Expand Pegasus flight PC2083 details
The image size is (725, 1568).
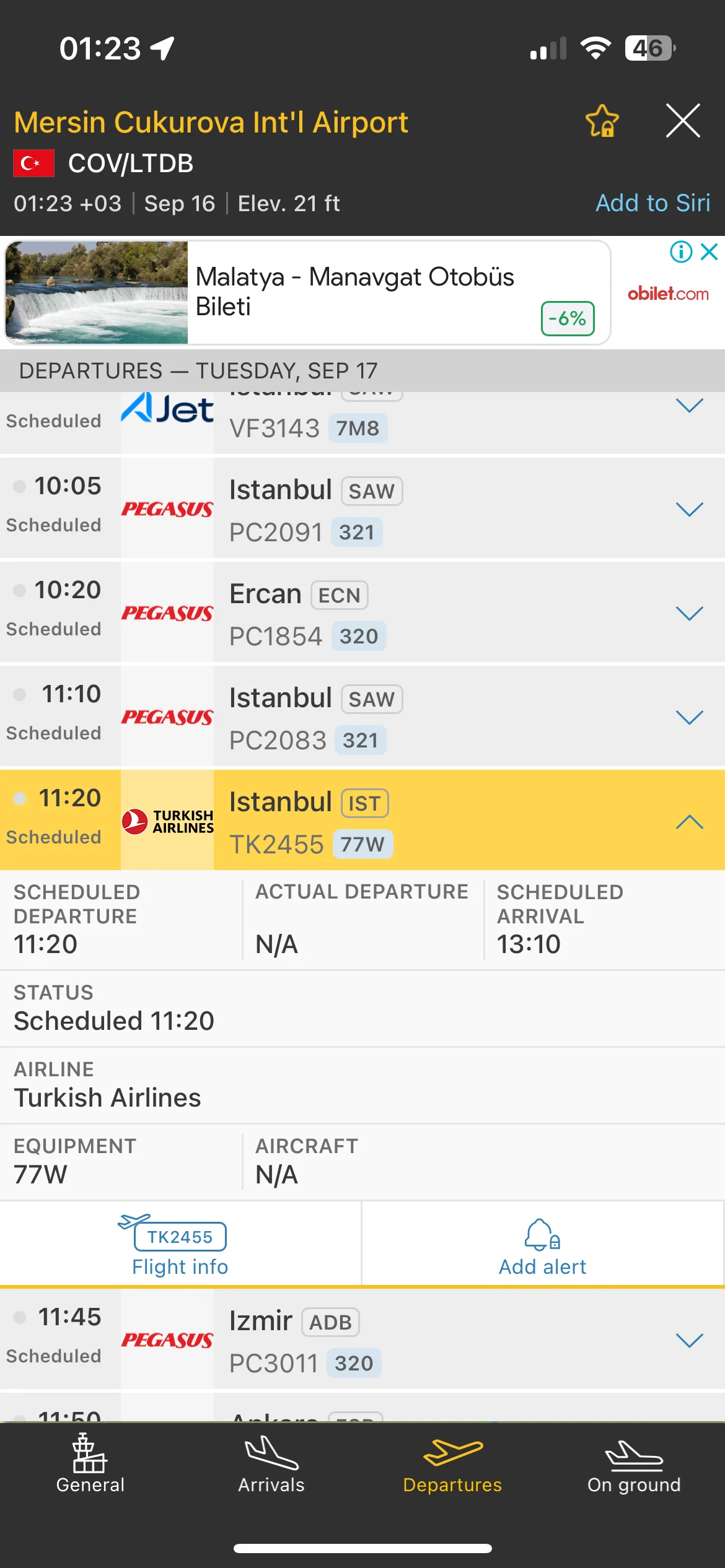(689, 717)
